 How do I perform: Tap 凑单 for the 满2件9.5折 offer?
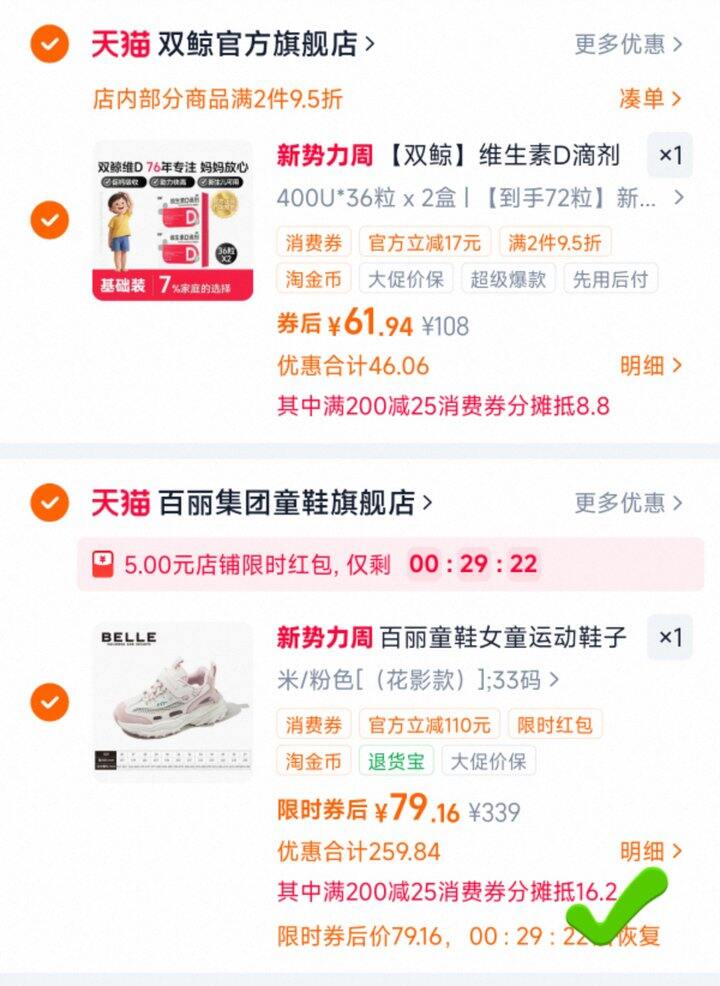pyautogui.click(x=650, y=99)
